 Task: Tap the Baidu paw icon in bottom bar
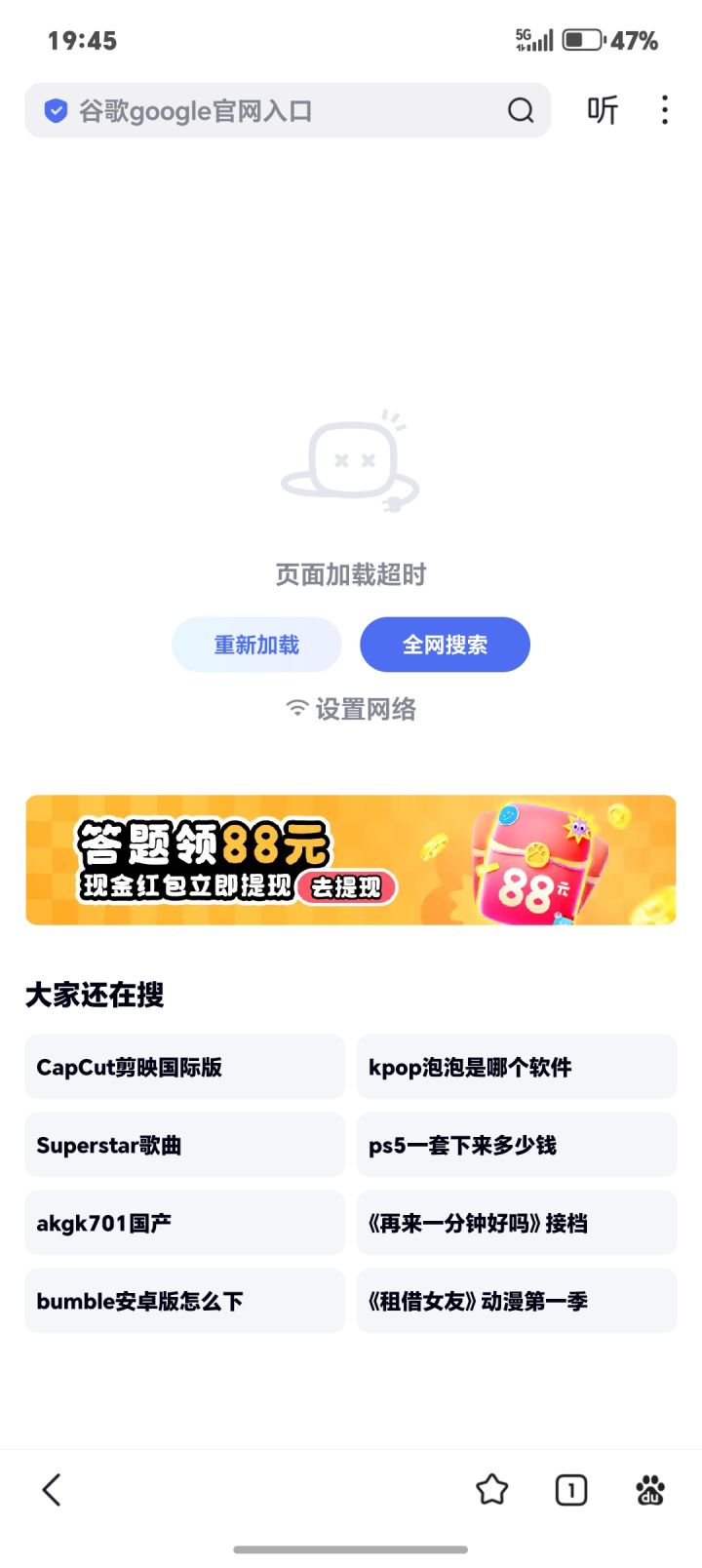pos(649,1490)
